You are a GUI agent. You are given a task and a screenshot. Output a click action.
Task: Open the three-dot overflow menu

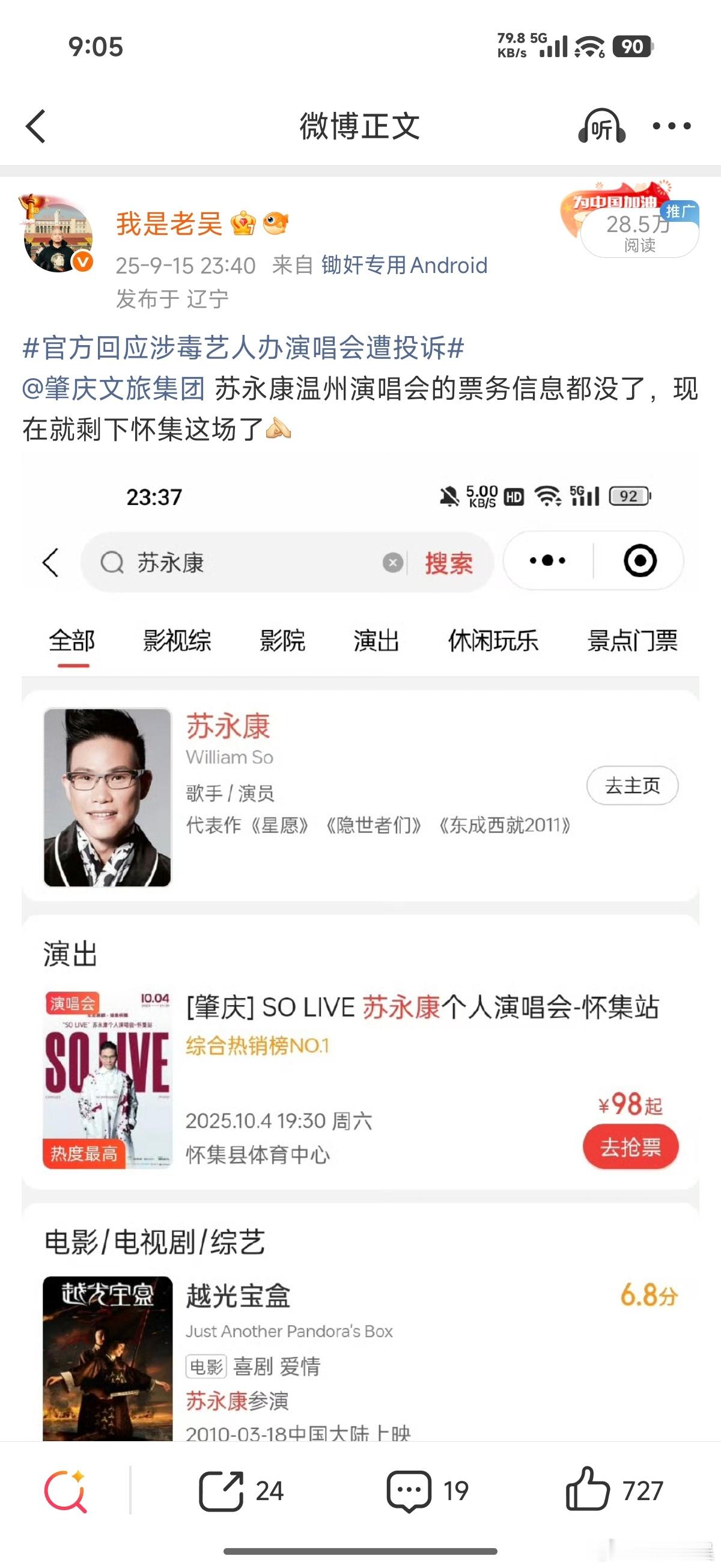click(672, 126)
